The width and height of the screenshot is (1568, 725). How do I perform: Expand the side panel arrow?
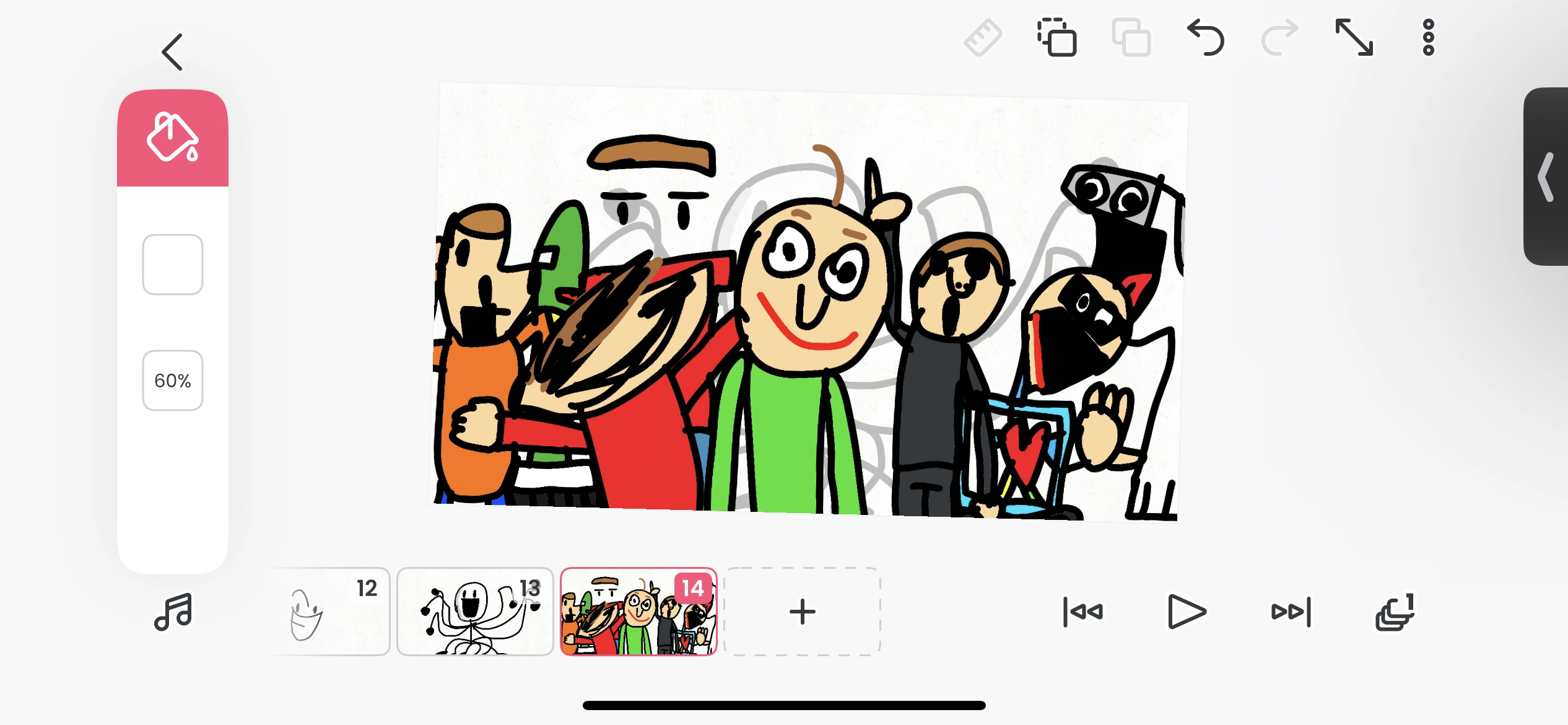(x=1546, y=177)
